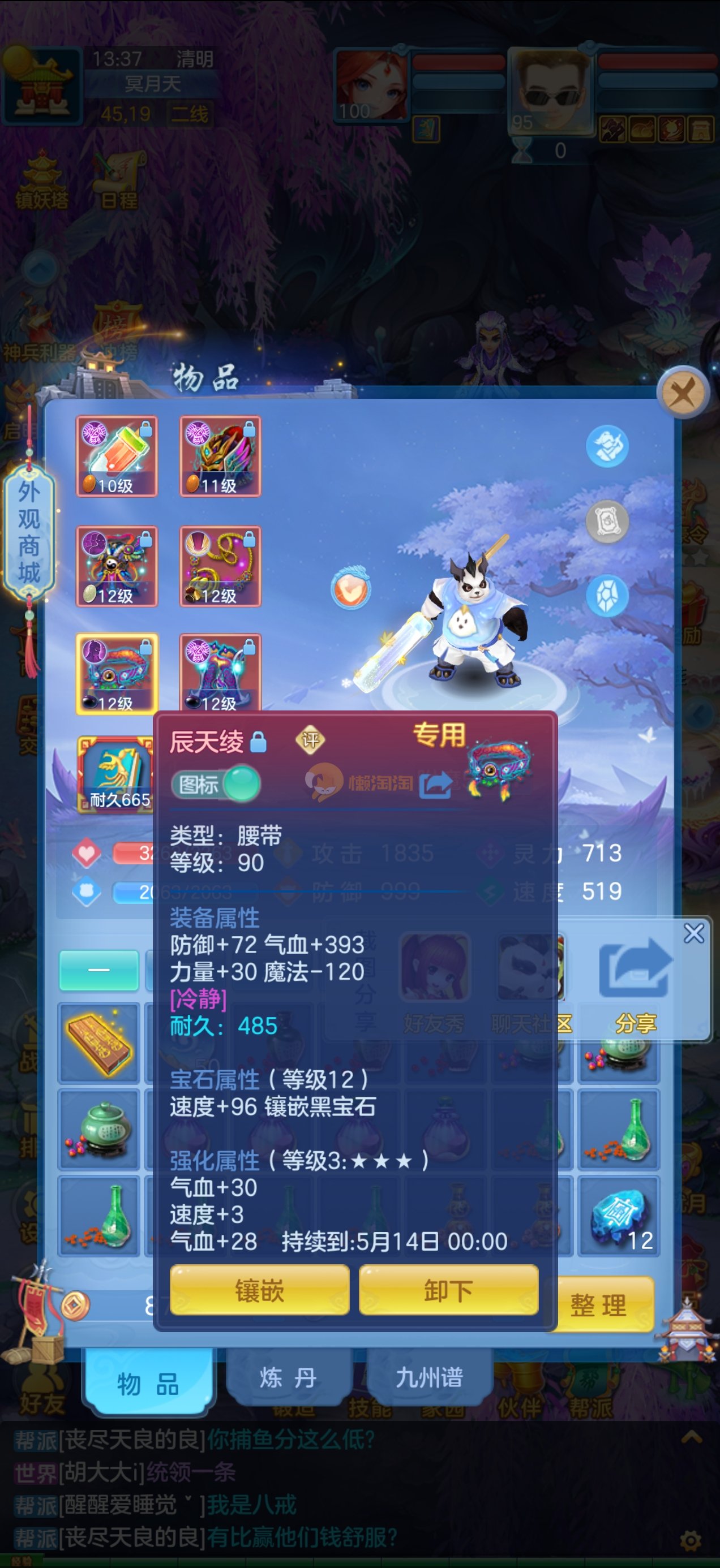Select the blue crystal item numbered 12
720x1568 pixels.
pyautogui.click(x=619, y=1216)
